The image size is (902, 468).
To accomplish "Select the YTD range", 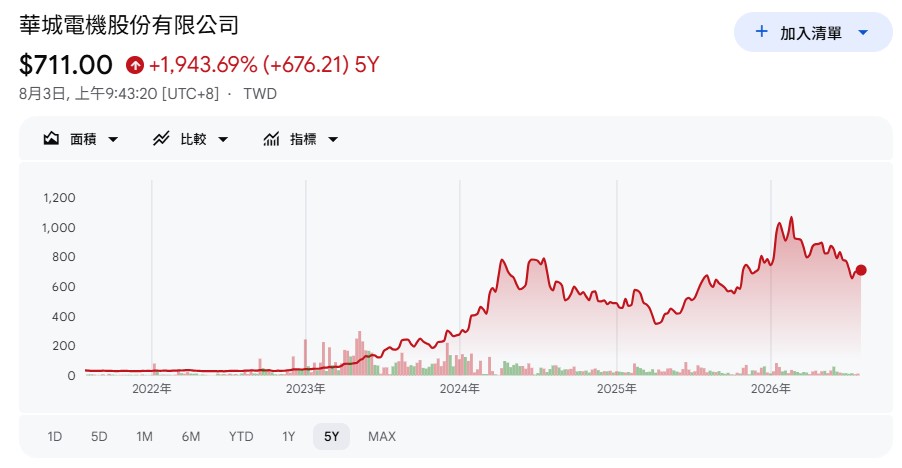I will tap(241, 436).
